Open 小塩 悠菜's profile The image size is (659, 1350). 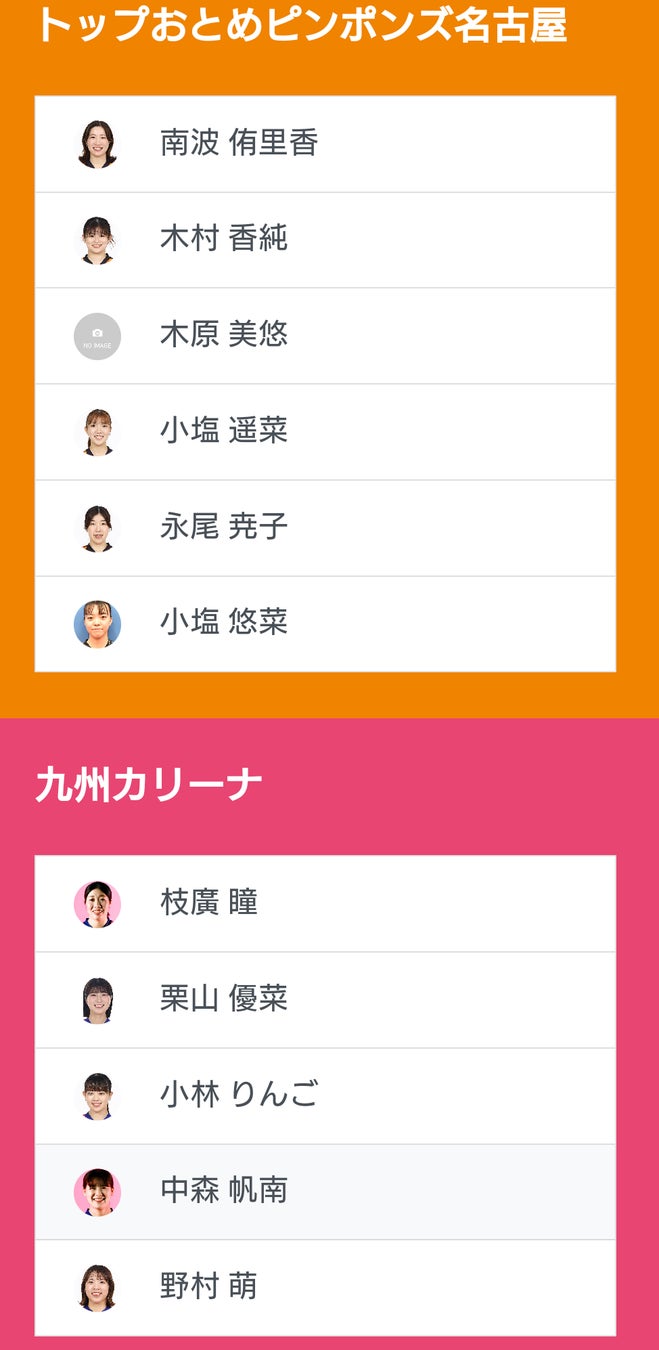(x=223, y=624)
